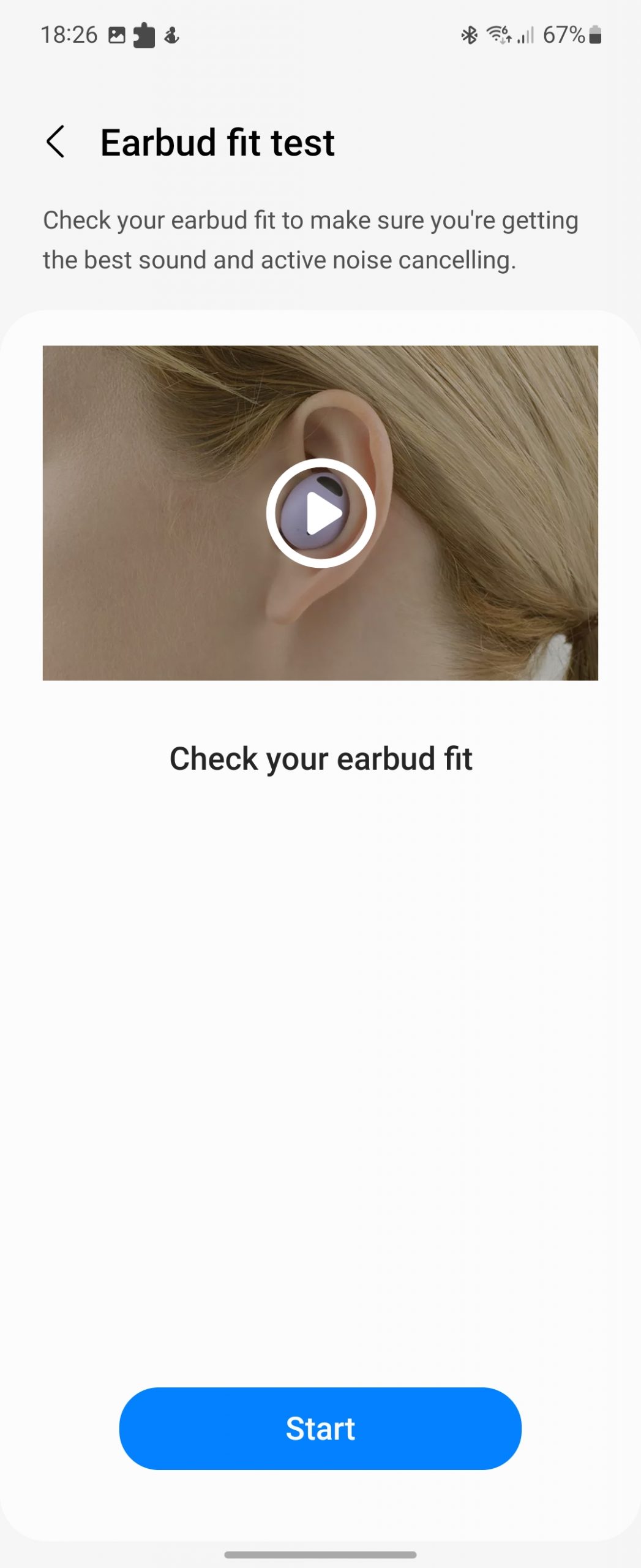Go back from Earbud fit test

56,142
